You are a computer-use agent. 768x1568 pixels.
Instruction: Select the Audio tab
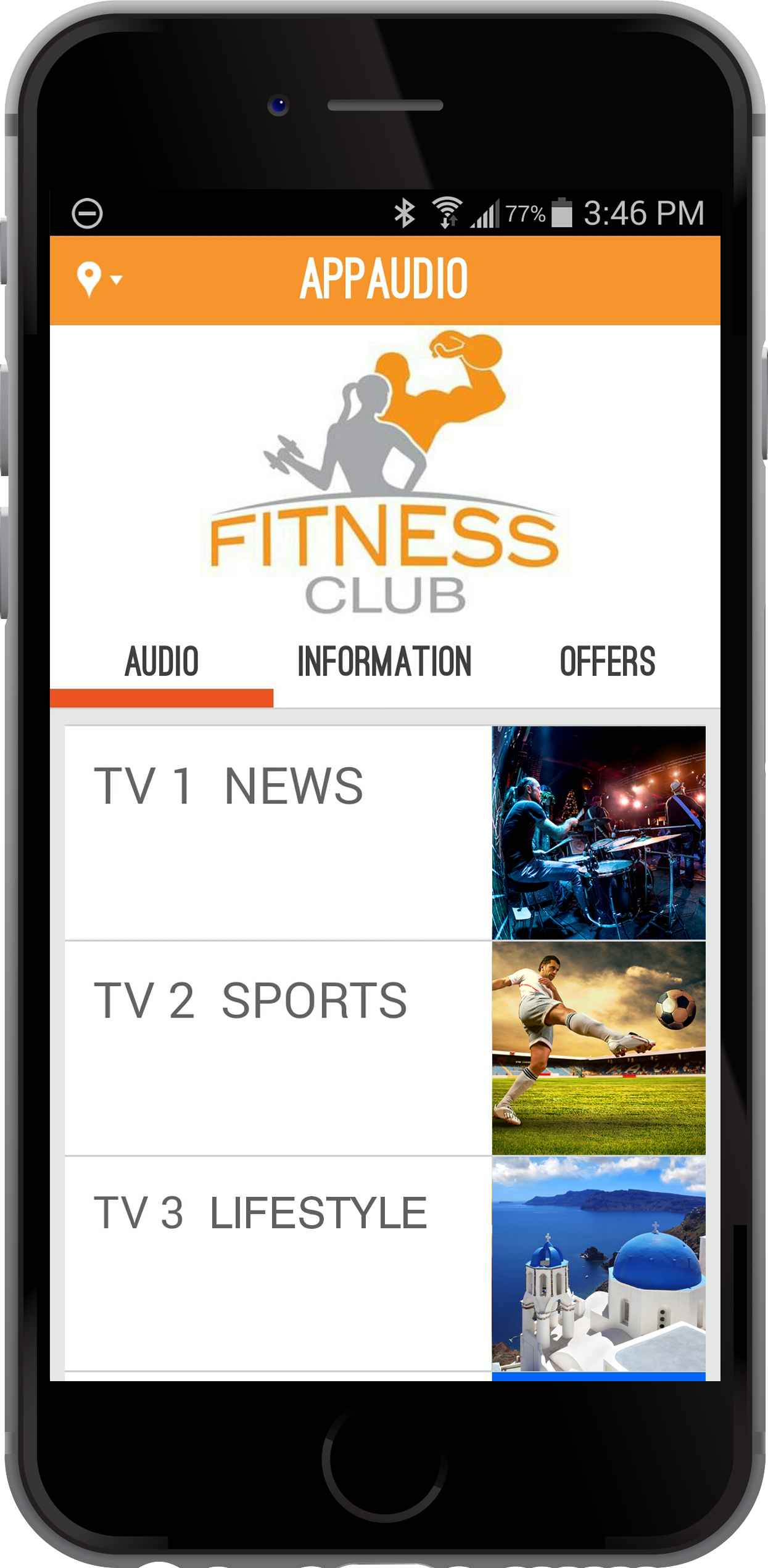[x=162, y=662]
